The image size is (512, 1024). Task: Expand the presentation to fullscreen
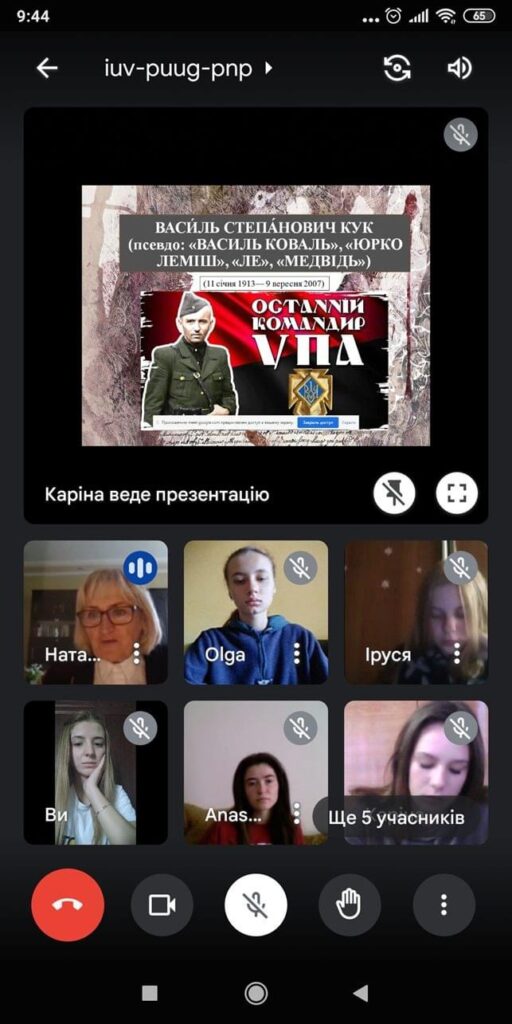tap(456, 493)
